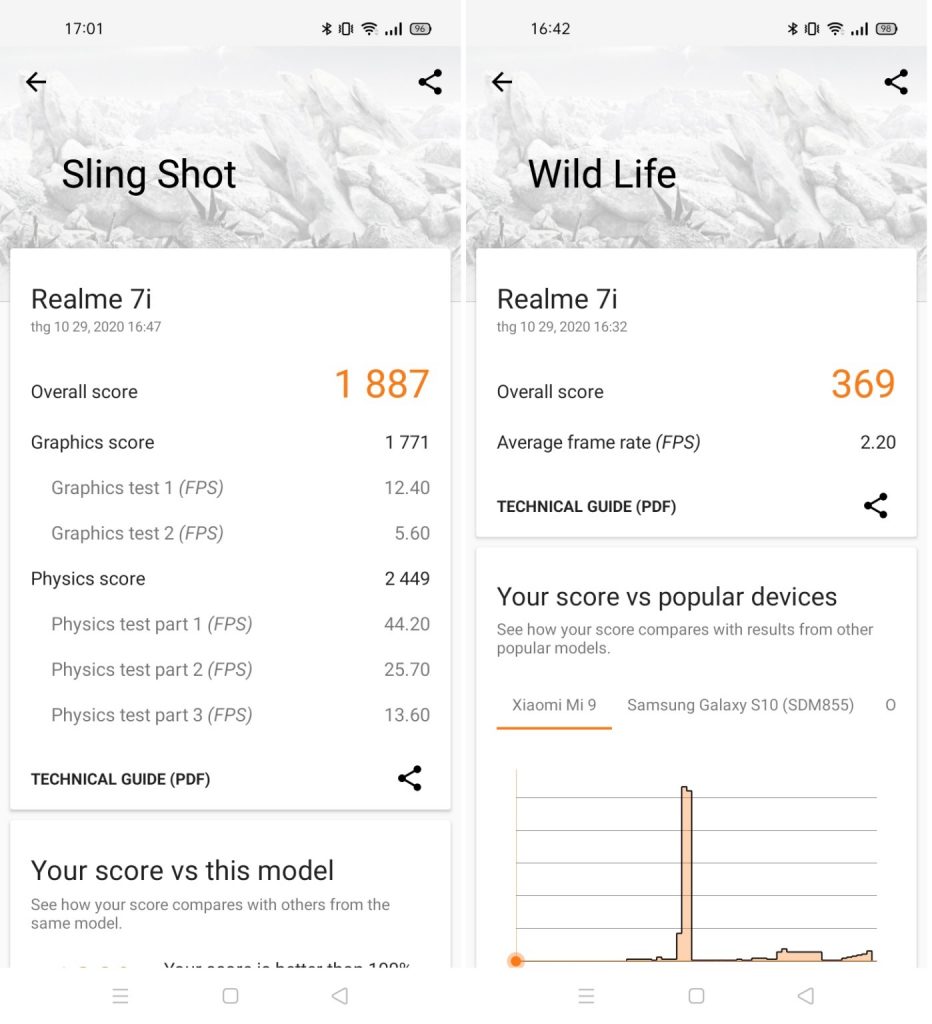Go back from the Sling Shot results

[x=36, y=83]
